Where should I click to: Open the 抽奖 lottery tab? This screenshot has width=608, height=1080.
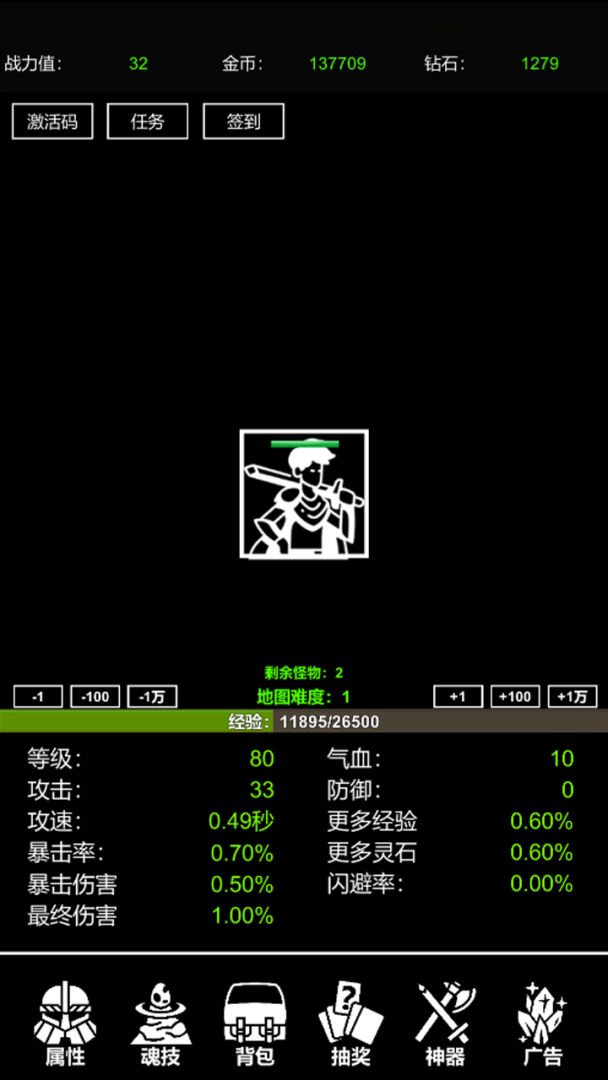point(351,1023)
